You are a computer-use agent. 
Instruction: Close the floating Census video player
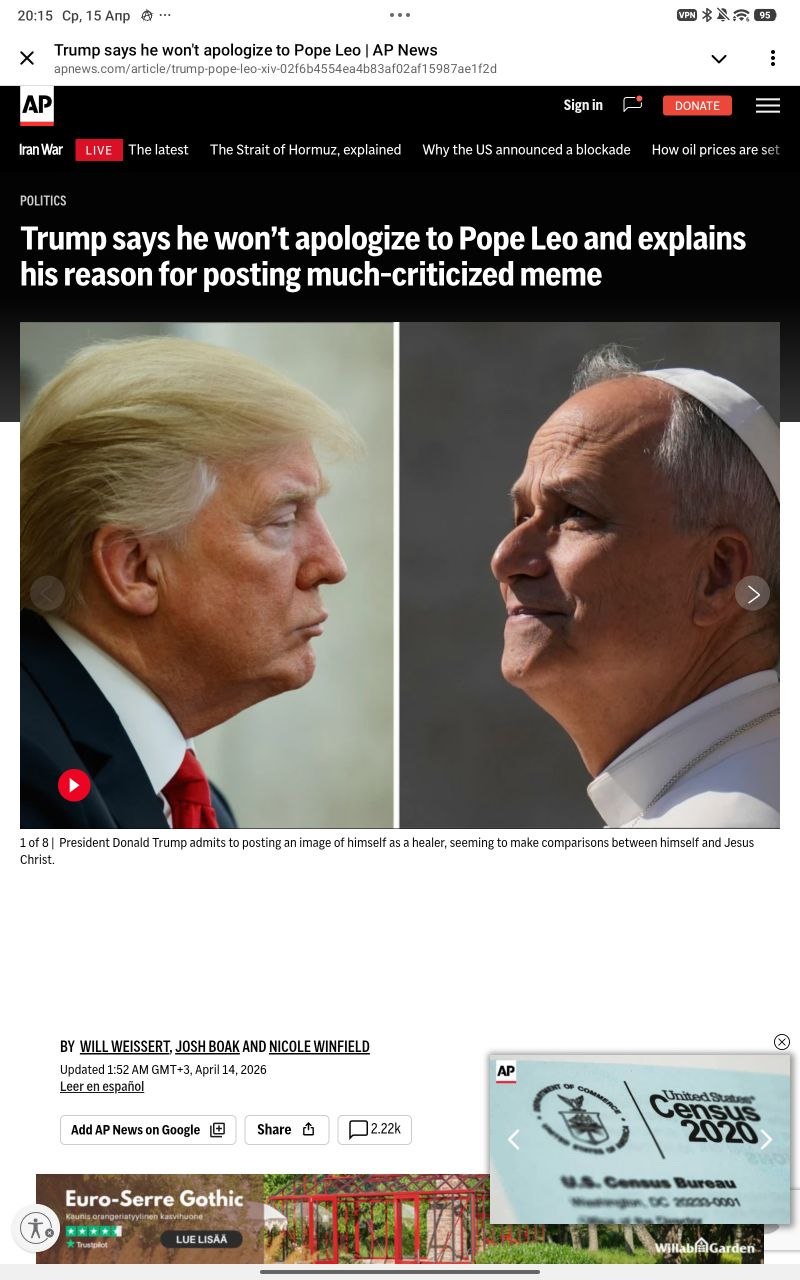(782, 1042)
